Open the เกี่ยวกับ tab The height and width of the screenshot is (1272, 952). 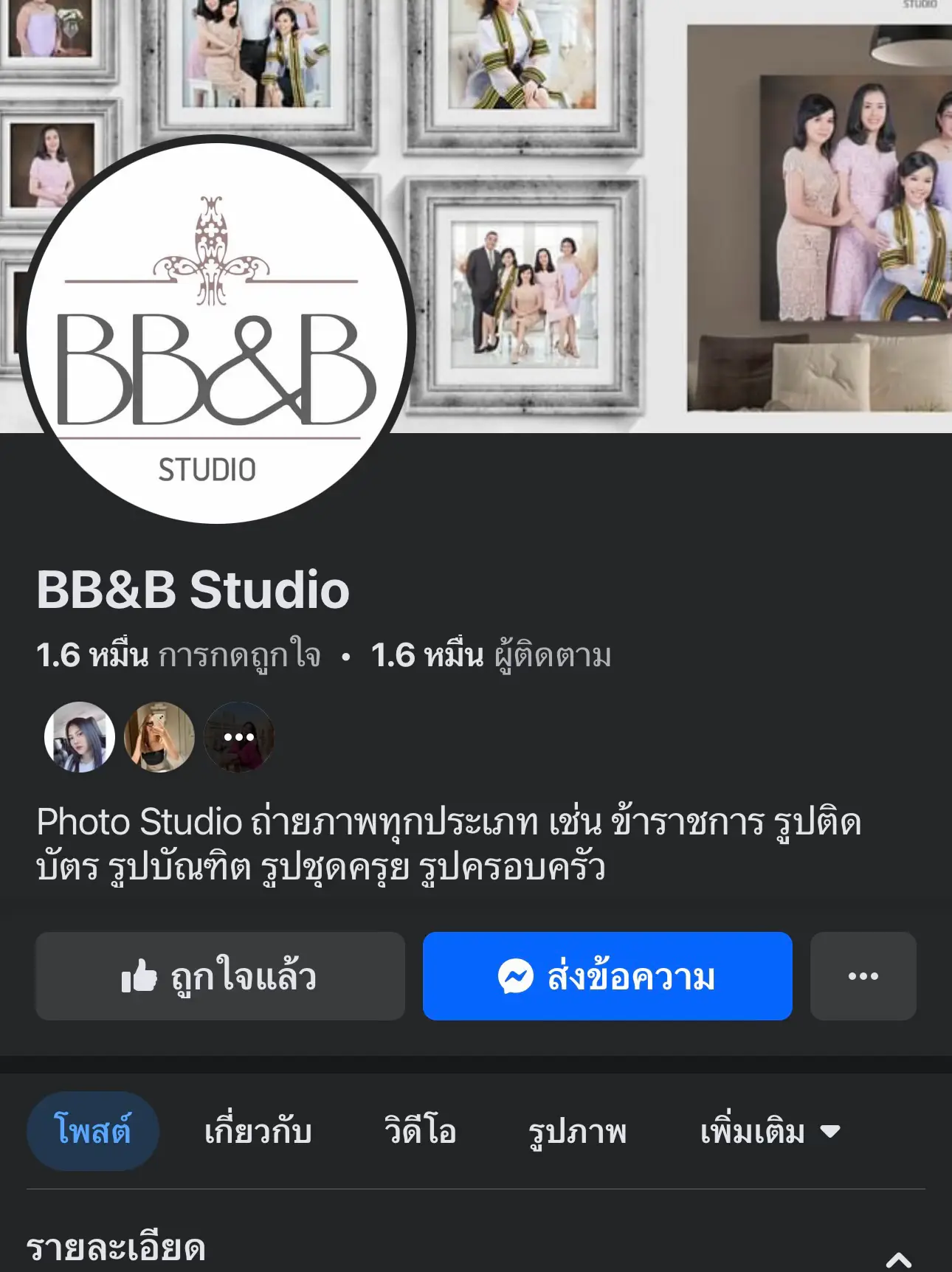(x=258, y=1131)
